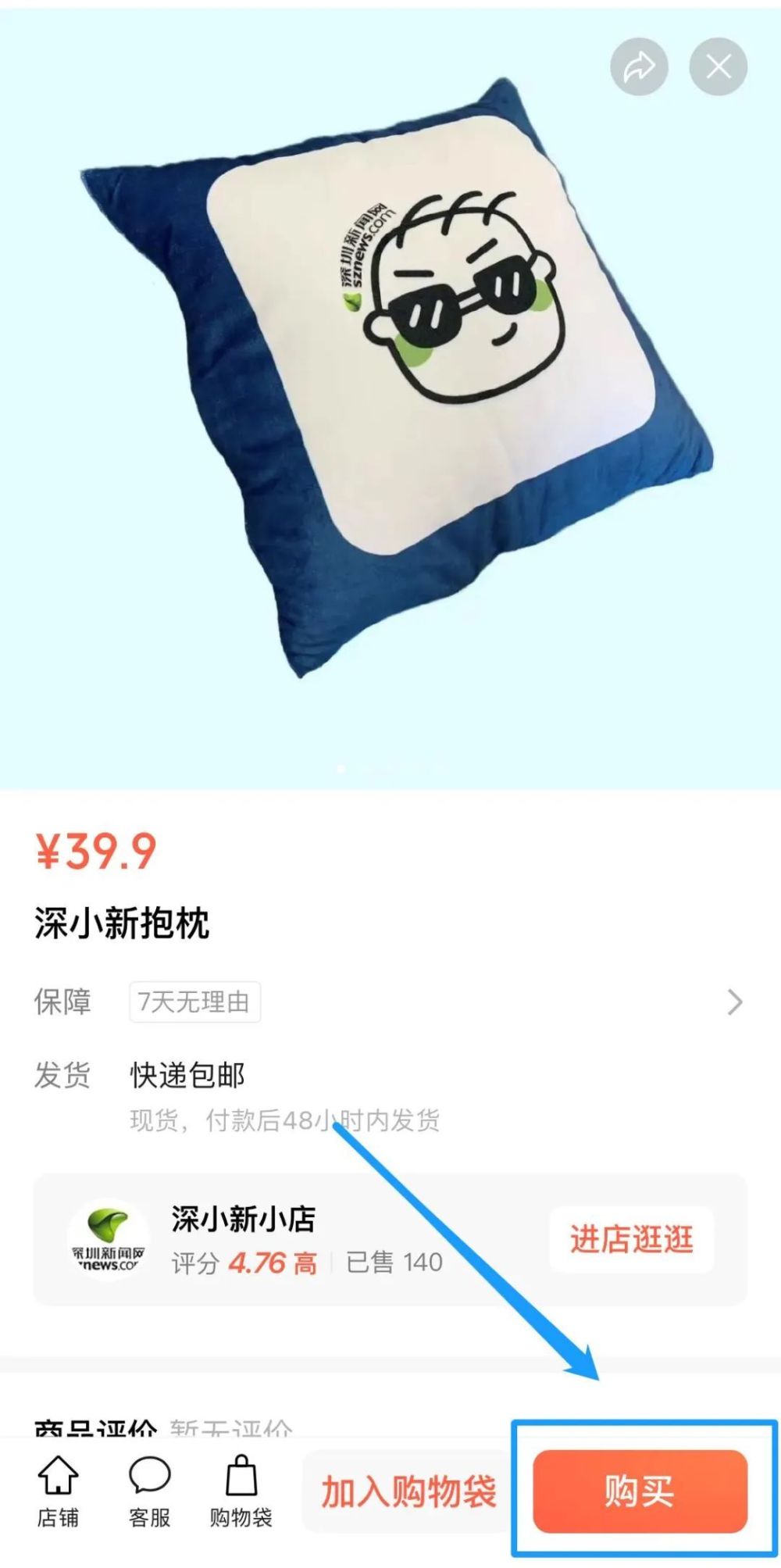Tap 进店逛逛 to visit the shop
Image resolution: width=781 pixels, height=1568 pixels.
click(x=631, y=1240)
